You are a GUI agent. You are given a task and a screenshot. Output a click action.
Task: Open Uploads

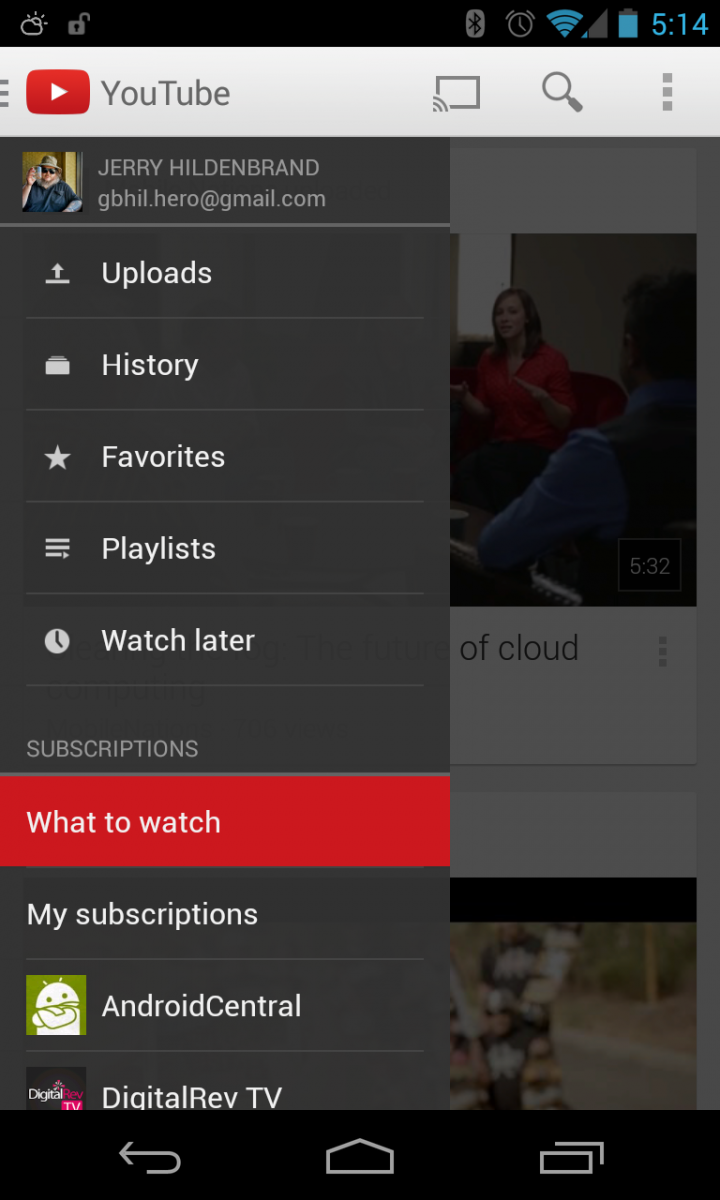[x=225, y=273]
